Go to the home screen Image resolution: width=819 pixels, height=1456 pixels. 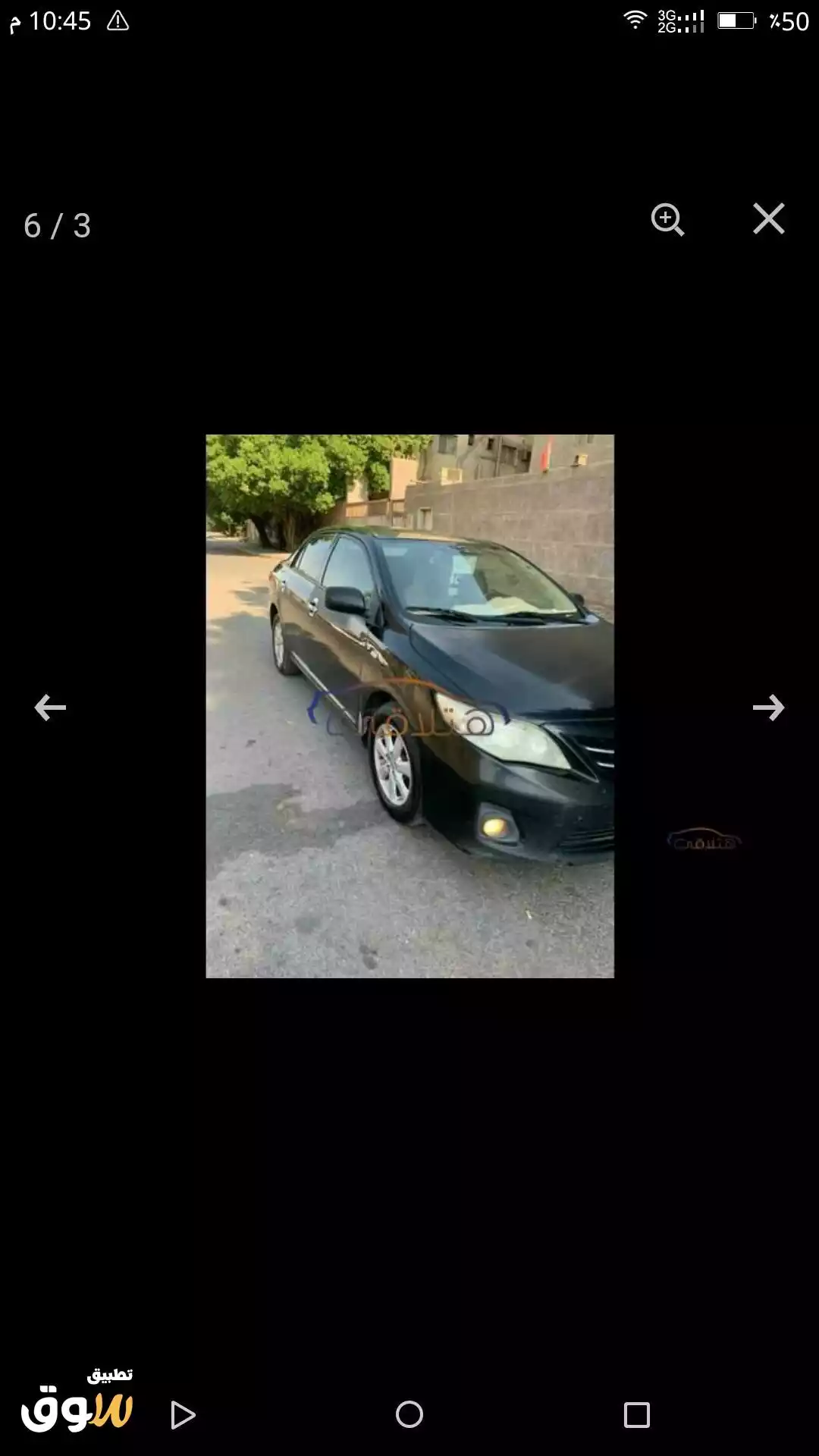pyautogui.click(x=409, y=1414)
